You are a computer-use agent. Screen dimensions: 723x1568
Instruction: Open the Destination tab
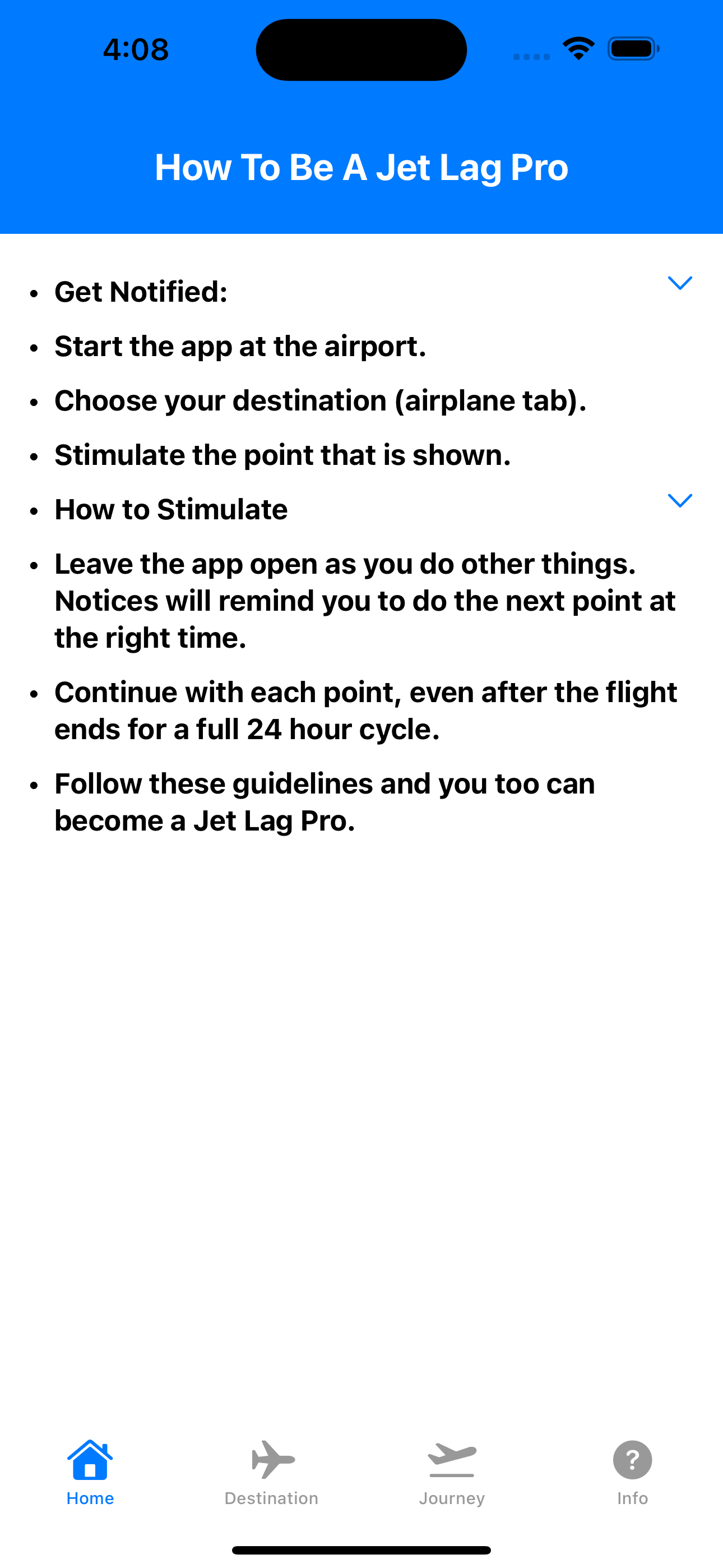point(271,1472)
